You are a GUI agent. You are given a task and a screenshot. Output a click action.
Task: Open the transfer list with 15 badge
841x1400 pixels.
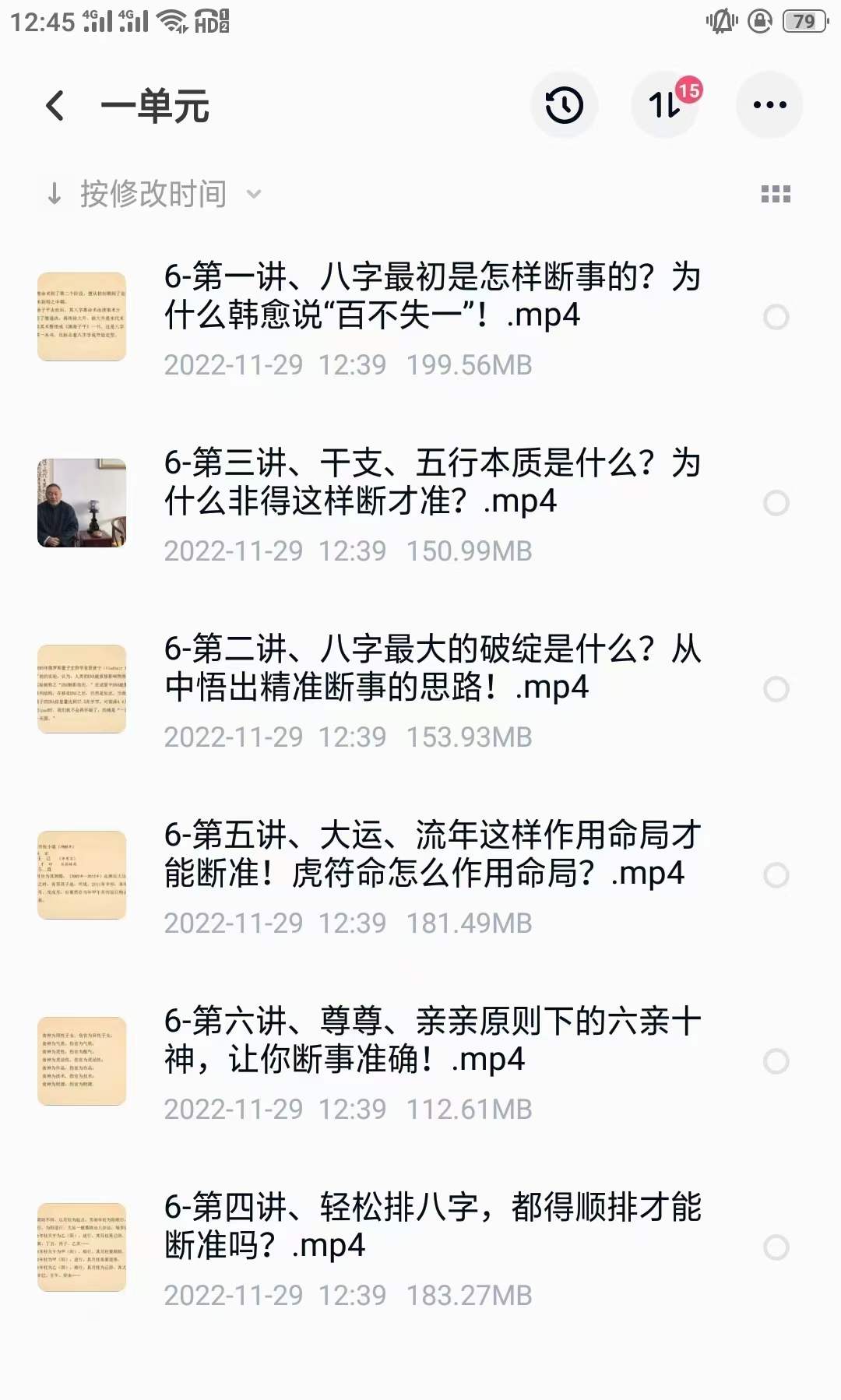point(666,105)
